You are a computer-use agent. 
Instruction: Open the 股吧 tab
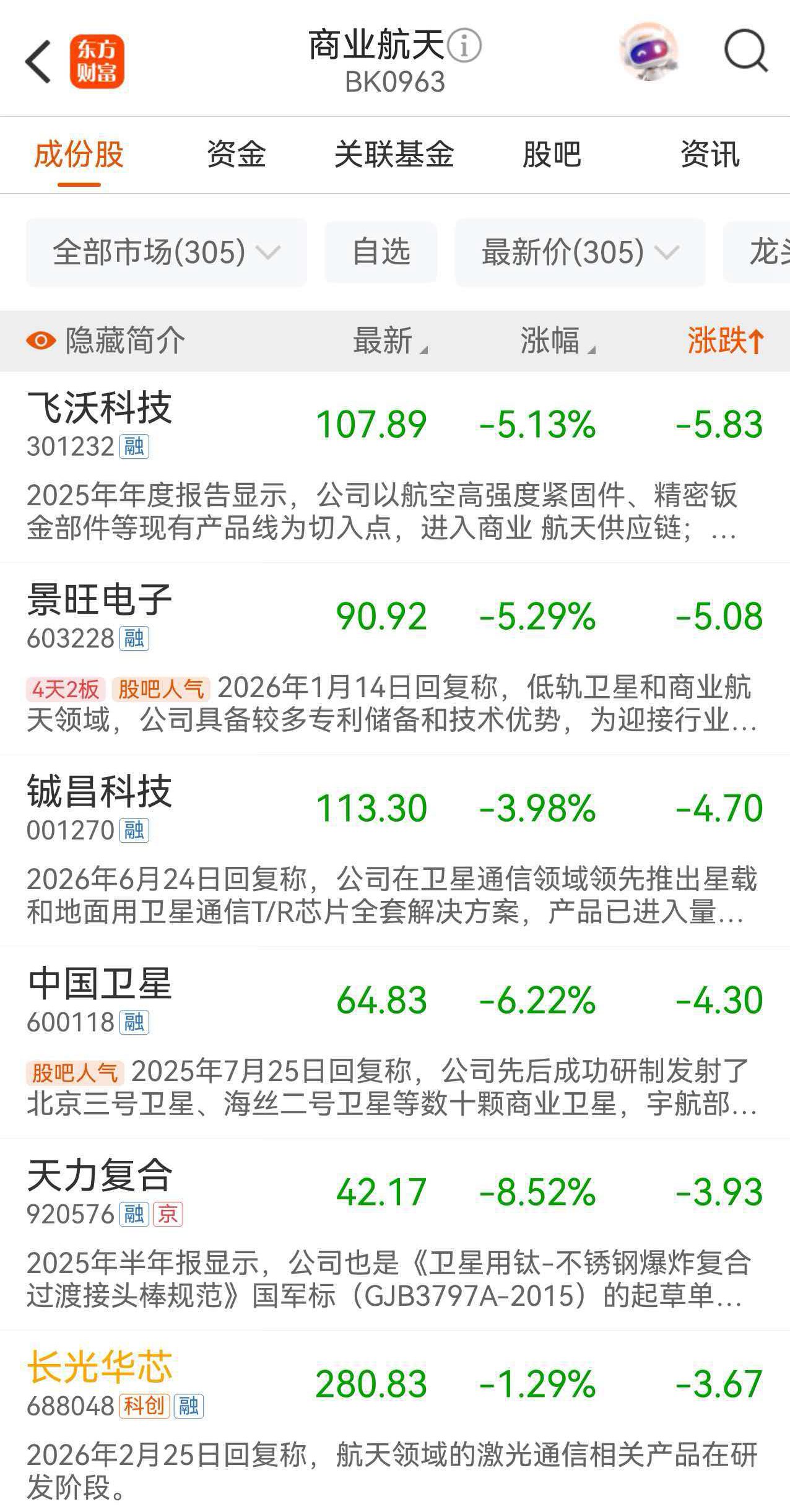(552, 154)
